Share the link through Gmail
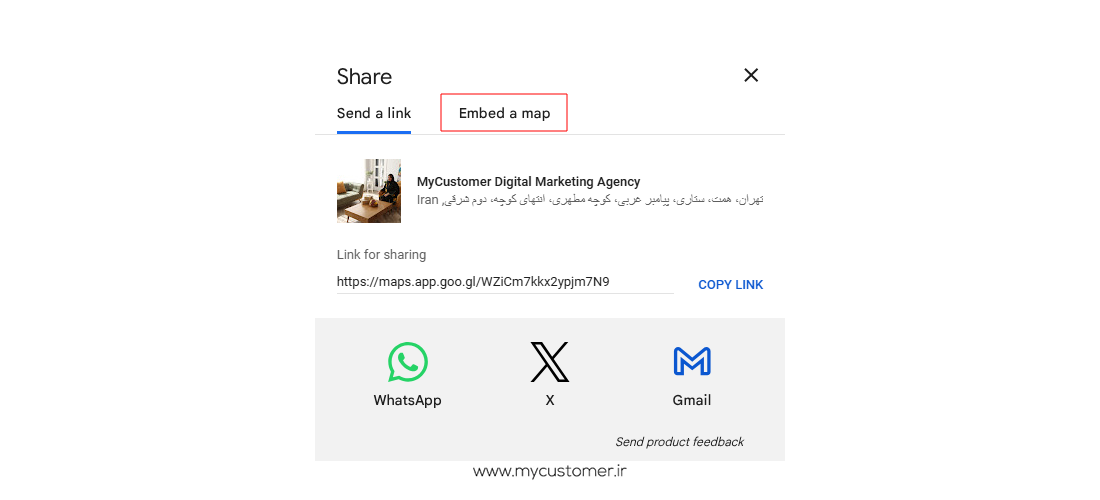This screenshot has width=1100, height=500. (692, 373)
